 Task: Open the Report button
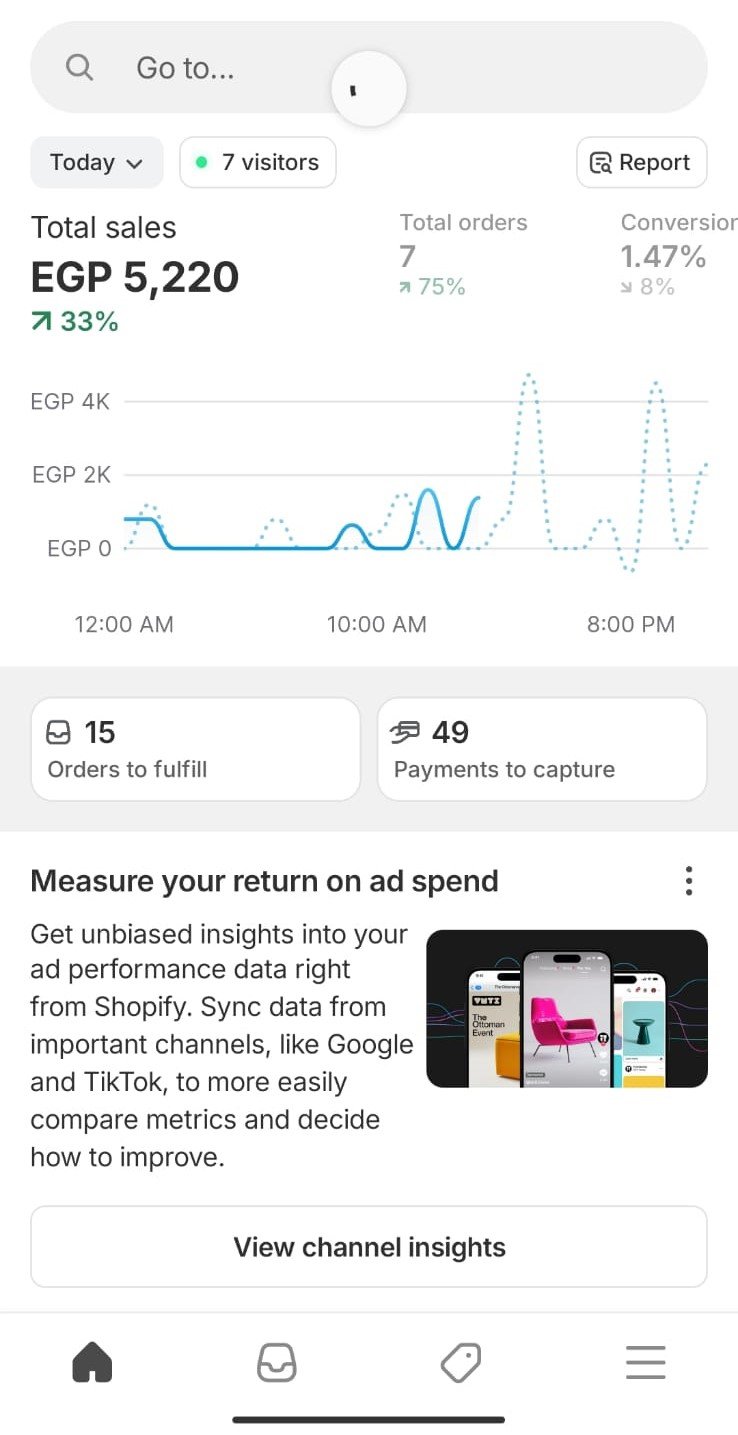642,162
